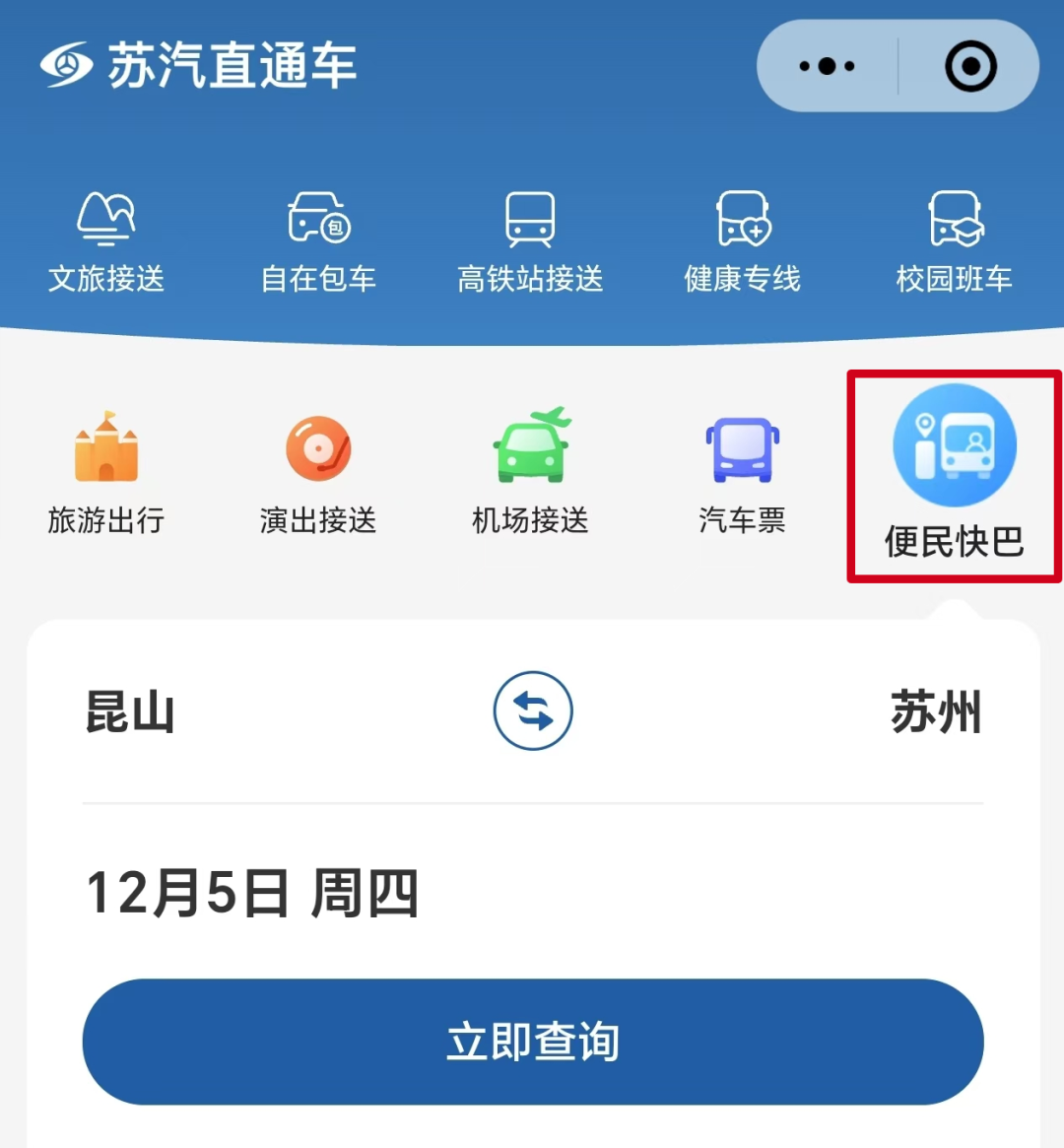Select 高铁站接送 transfer service
Image resolution: width=1064 pixels, height=1148 pixels.
pyautogui.click(x=530, y=242)
